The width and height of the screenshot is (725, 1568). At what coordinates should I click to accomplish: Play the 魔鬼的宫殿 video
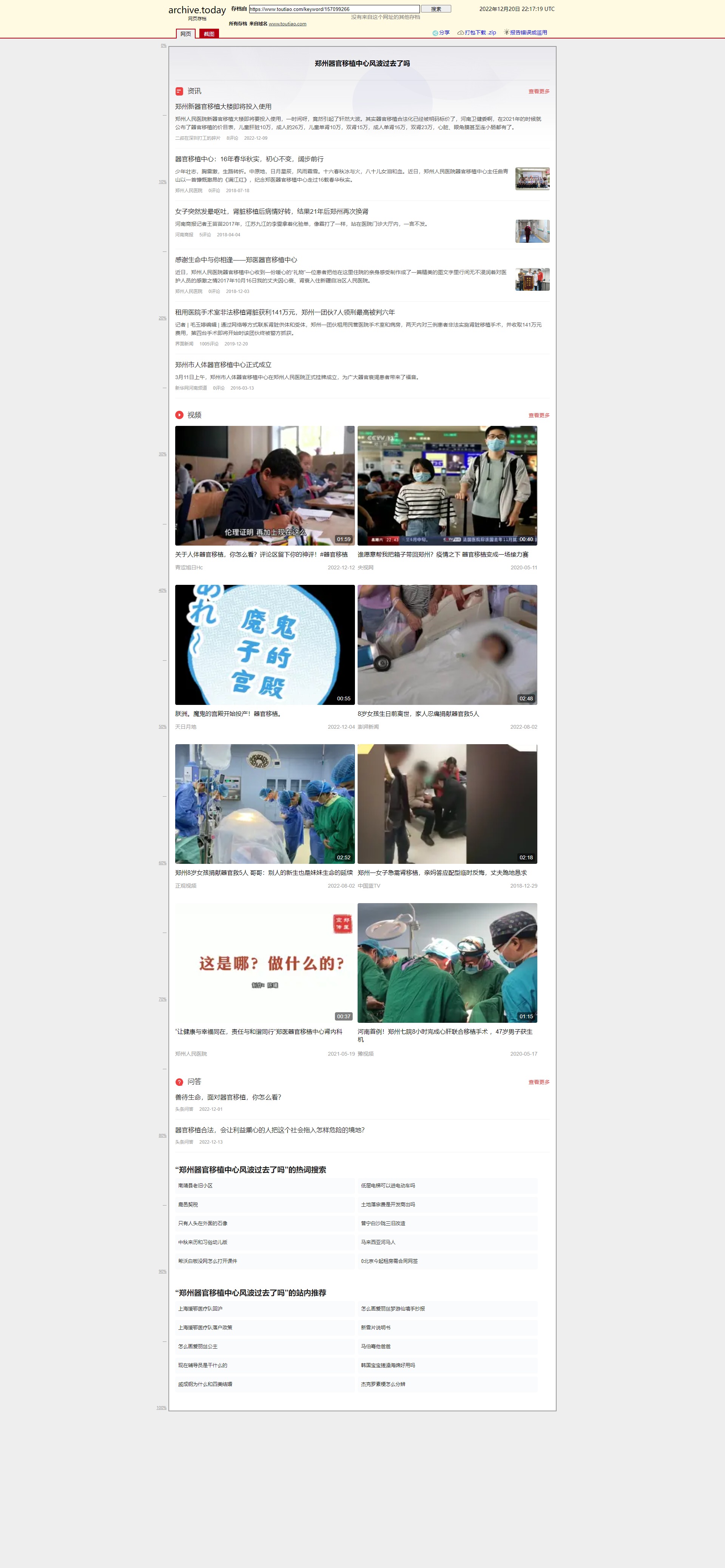pyautogui.click(x=265, y=644)
